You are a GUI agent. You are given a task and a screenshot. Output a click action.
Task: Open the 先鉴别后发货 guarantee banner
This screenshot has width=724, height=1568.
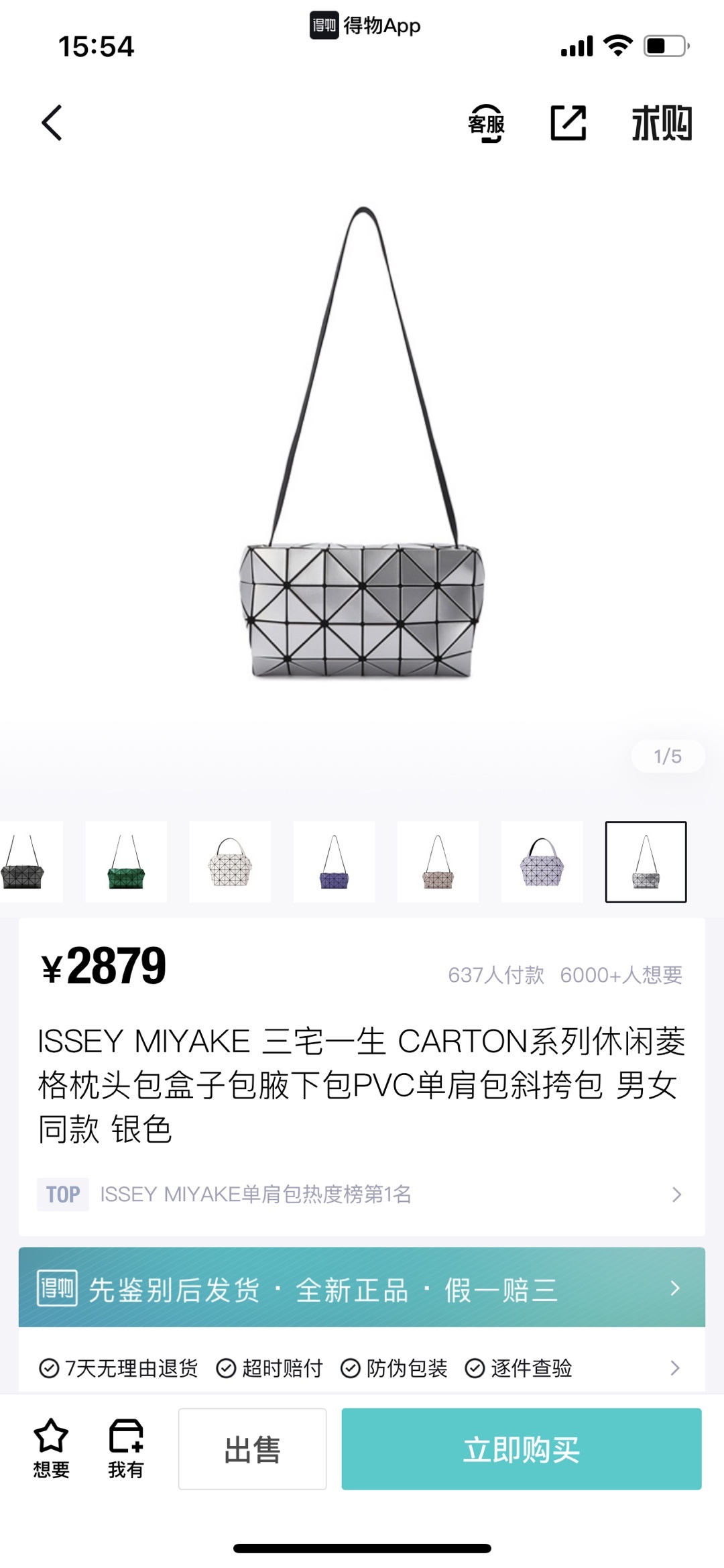(x=362, y=1287)
